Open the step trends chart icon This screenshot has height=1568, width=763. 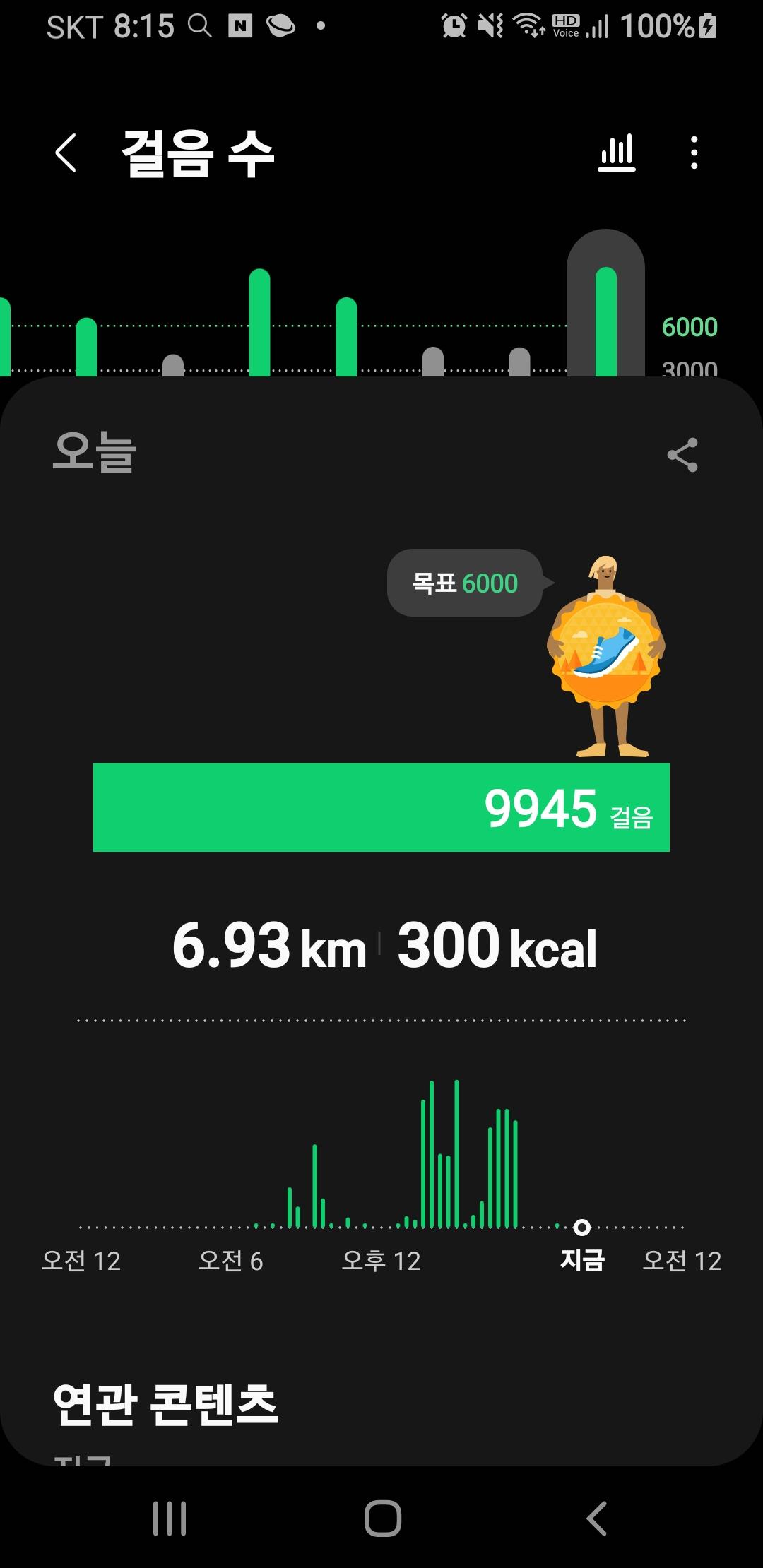[617, 153]
